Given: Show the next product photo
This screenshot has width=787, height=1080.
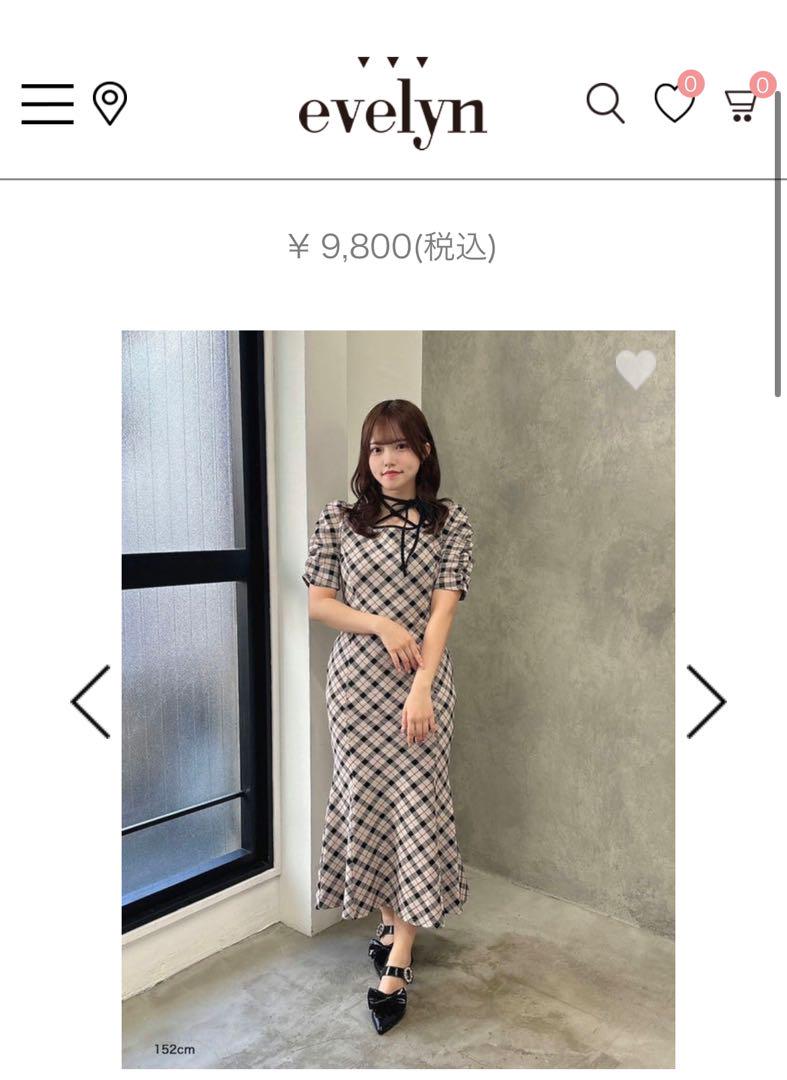Looking at the screenshot, I should click(705, 702).
